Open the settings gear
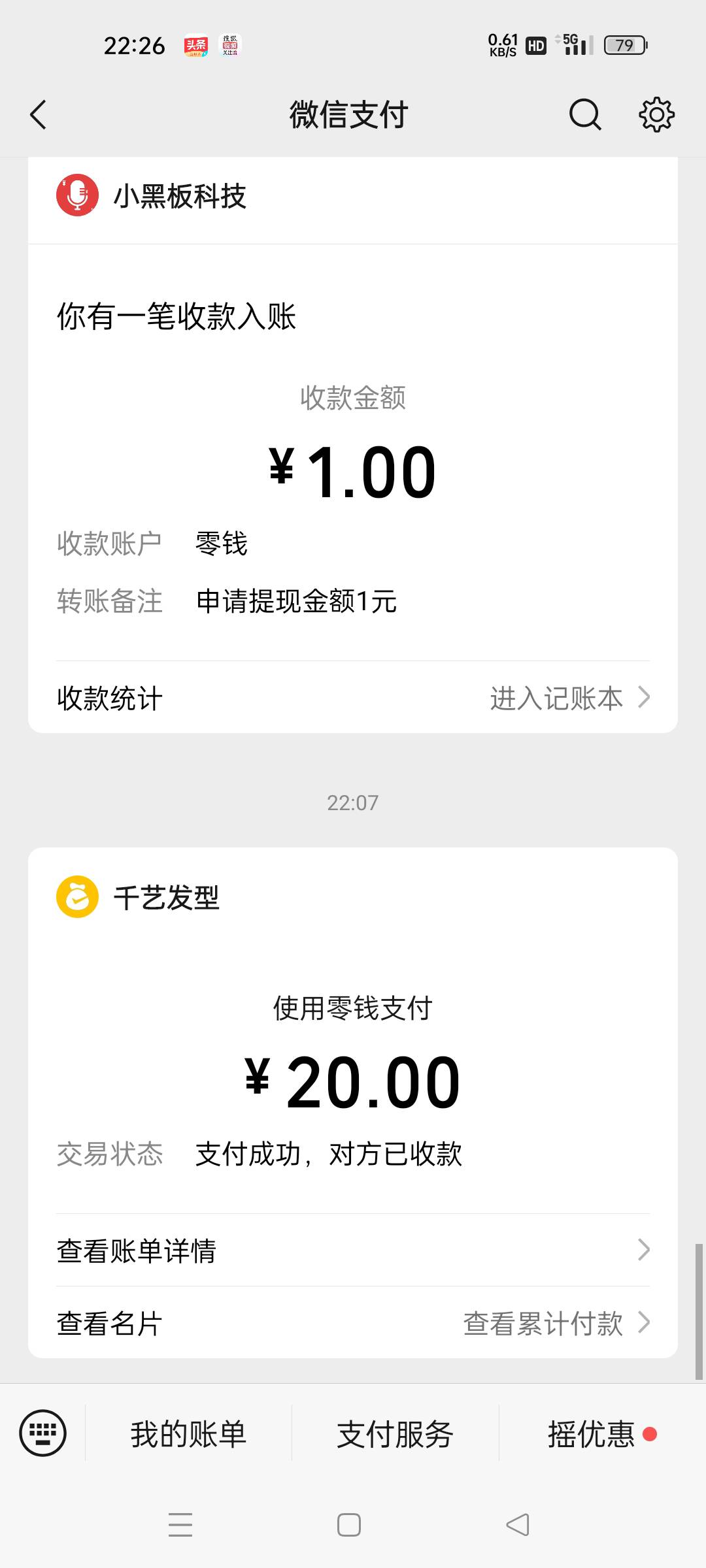This screenshot has width=706, height=1568. tap(656, 115)
